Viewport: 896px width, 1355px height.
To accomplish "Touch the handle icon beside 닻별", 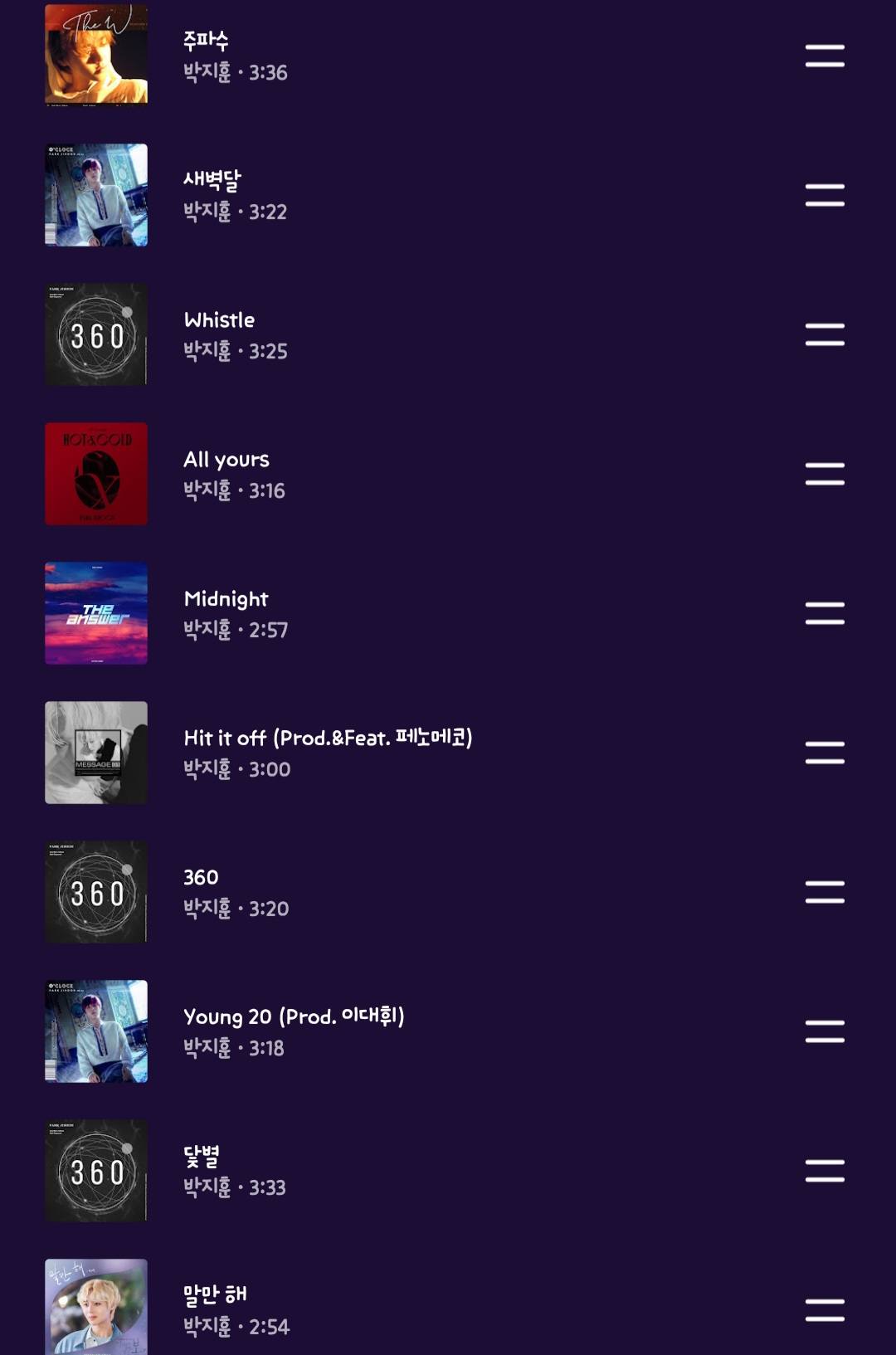I will [825, 1171].
